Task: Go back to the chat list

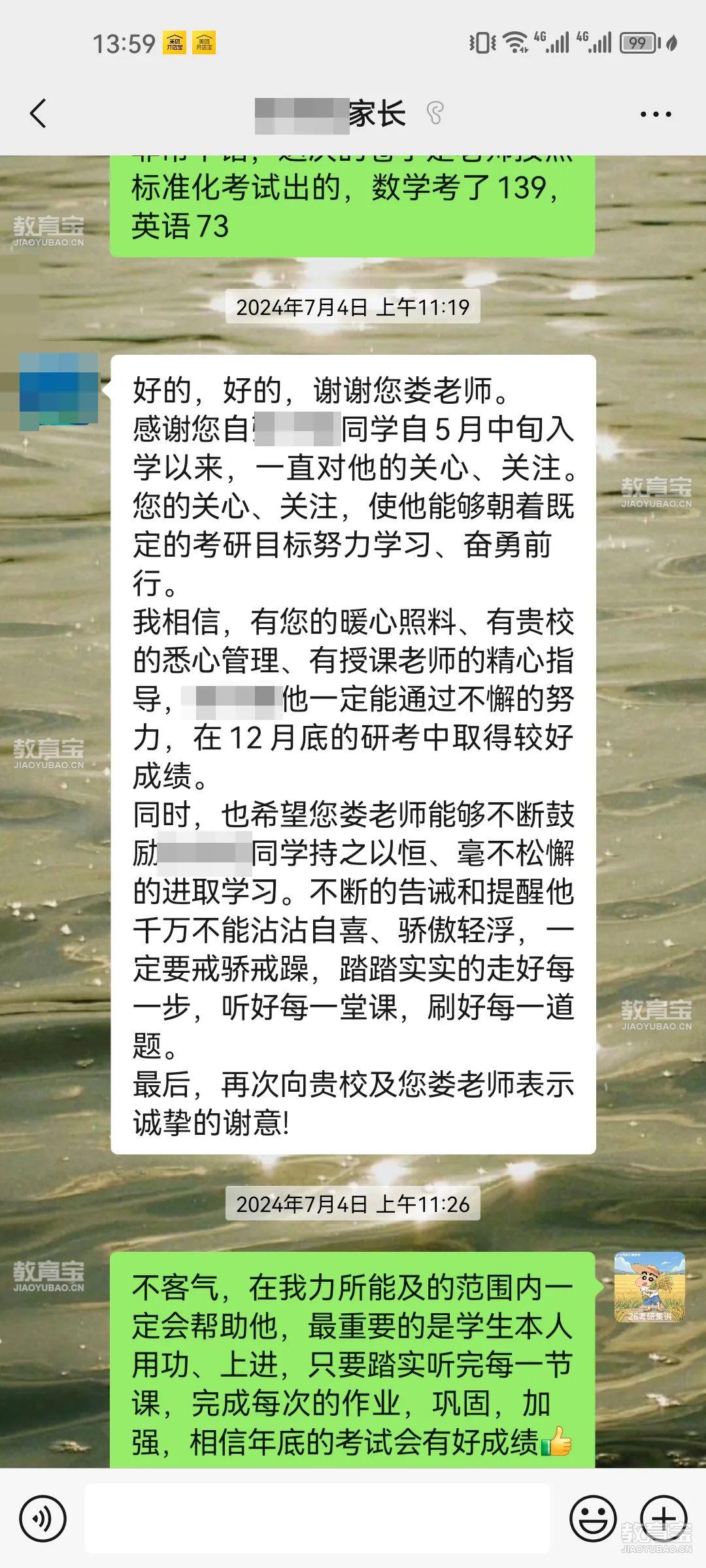Action: pyautogui.click(x=39, y=114)
